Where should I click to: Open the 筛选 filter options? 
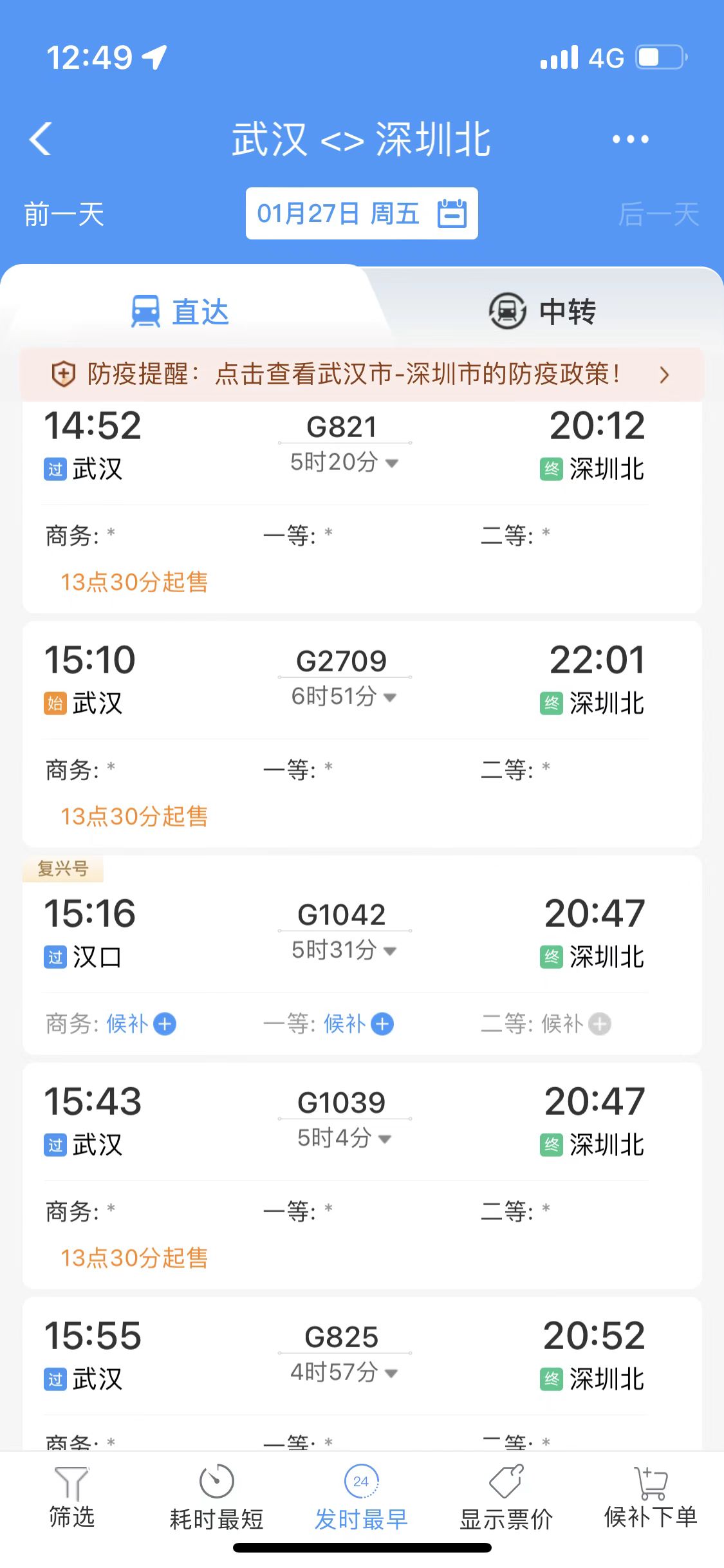coord(72,1498)
